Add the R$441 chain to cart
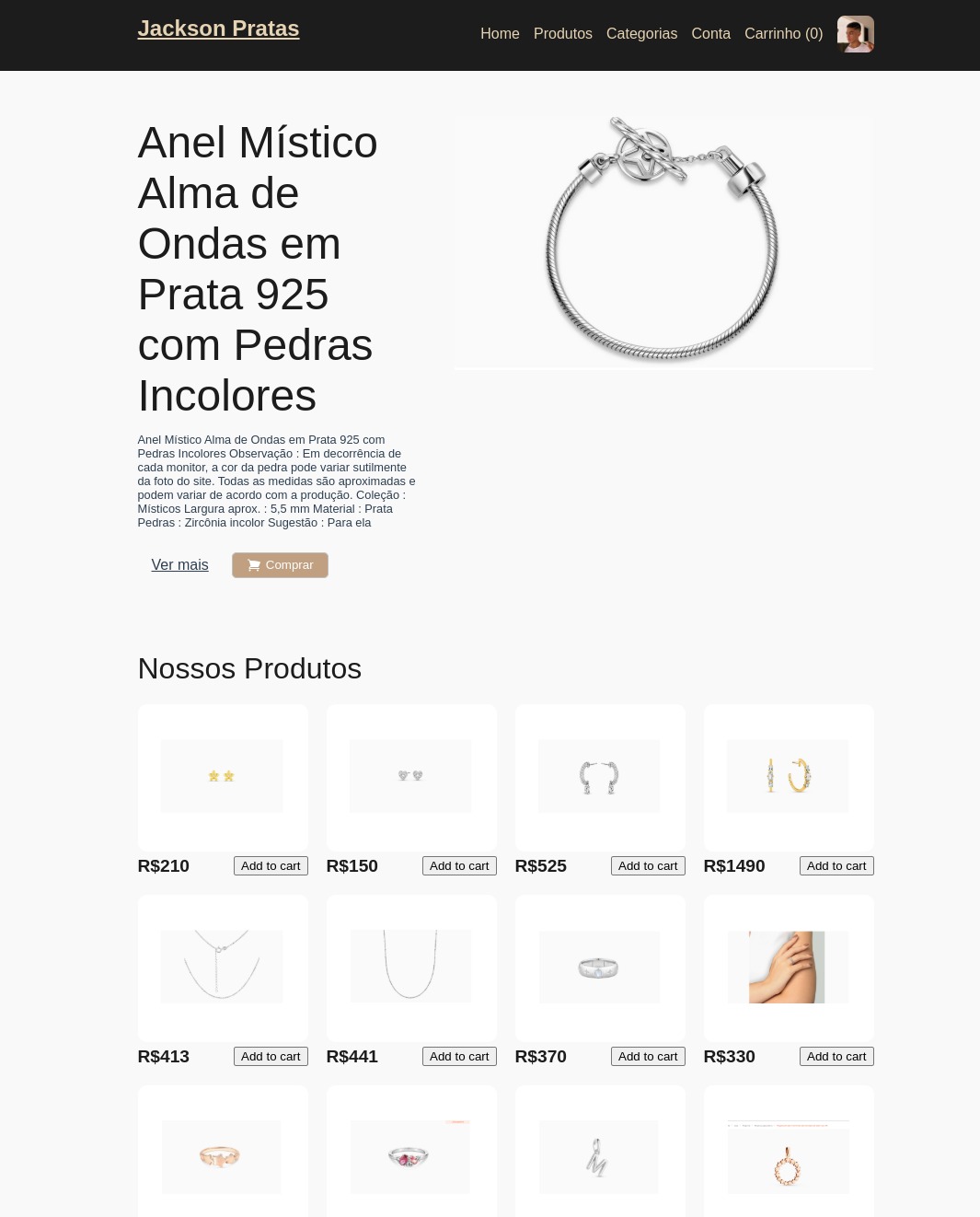 click(x=459, y=1057)
